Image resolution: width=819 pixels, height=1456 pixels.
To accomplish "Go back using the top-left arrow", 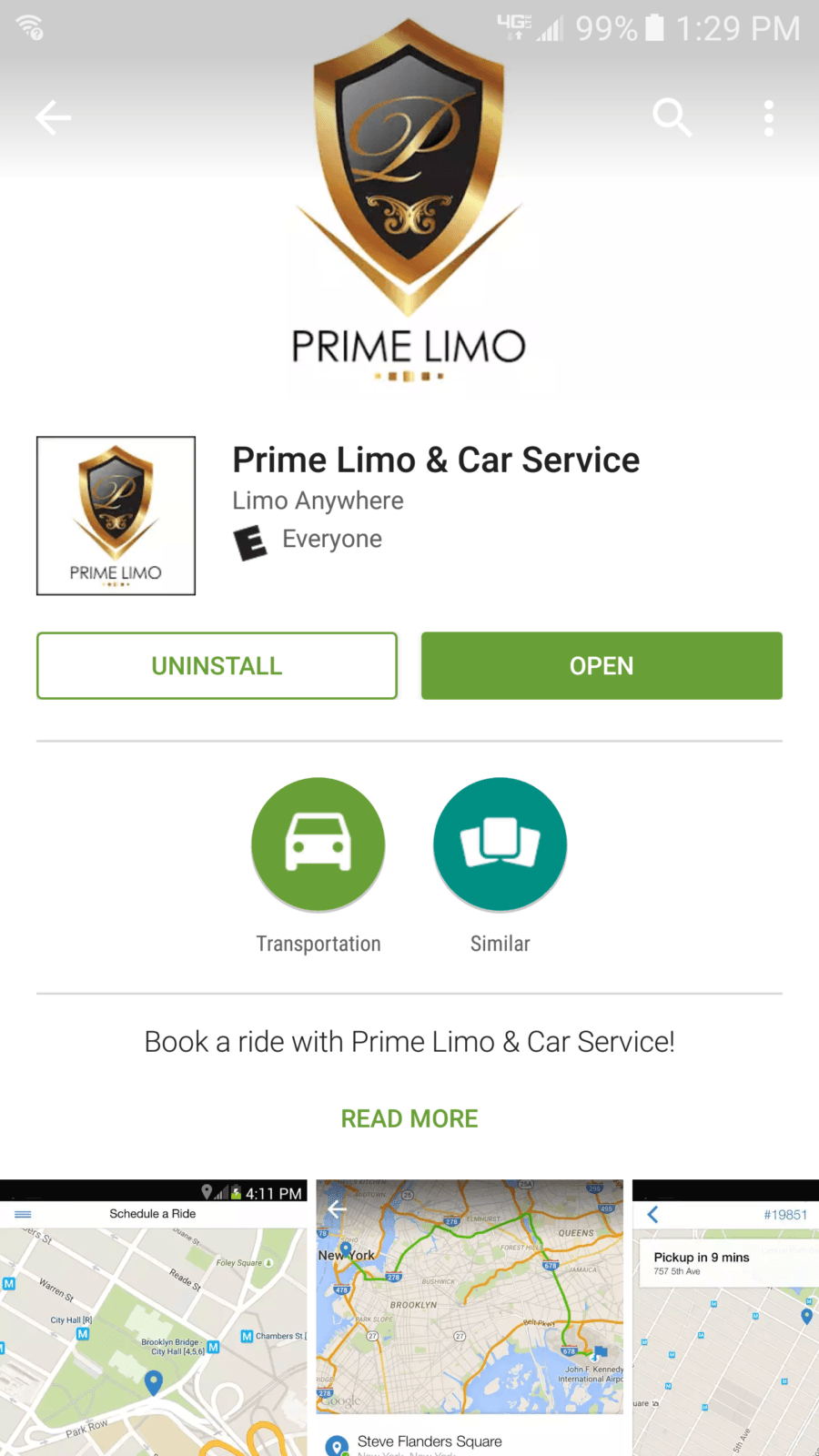I will (x=53, y=117).
